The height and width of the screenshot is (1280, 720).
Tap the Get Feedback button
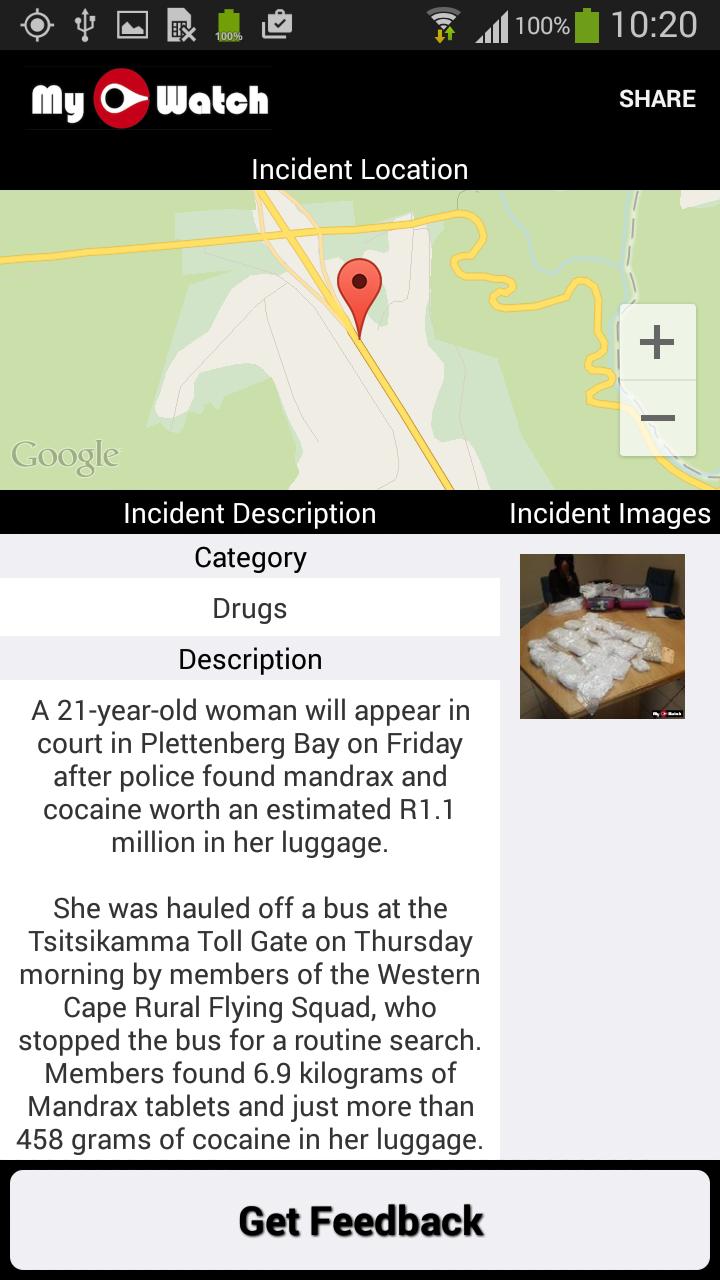tap(360, 1221)
